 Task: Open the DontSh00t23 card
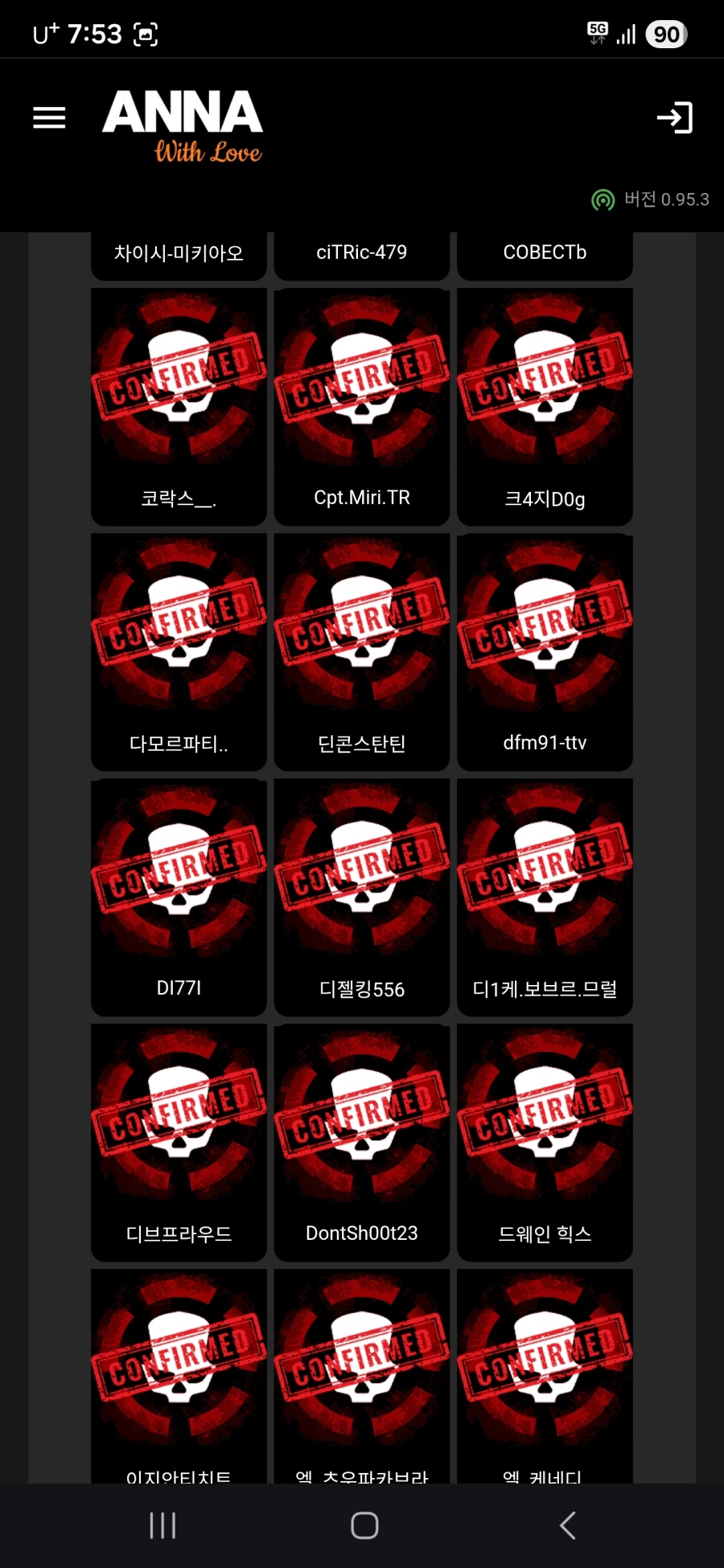[x=362, y=1142]
